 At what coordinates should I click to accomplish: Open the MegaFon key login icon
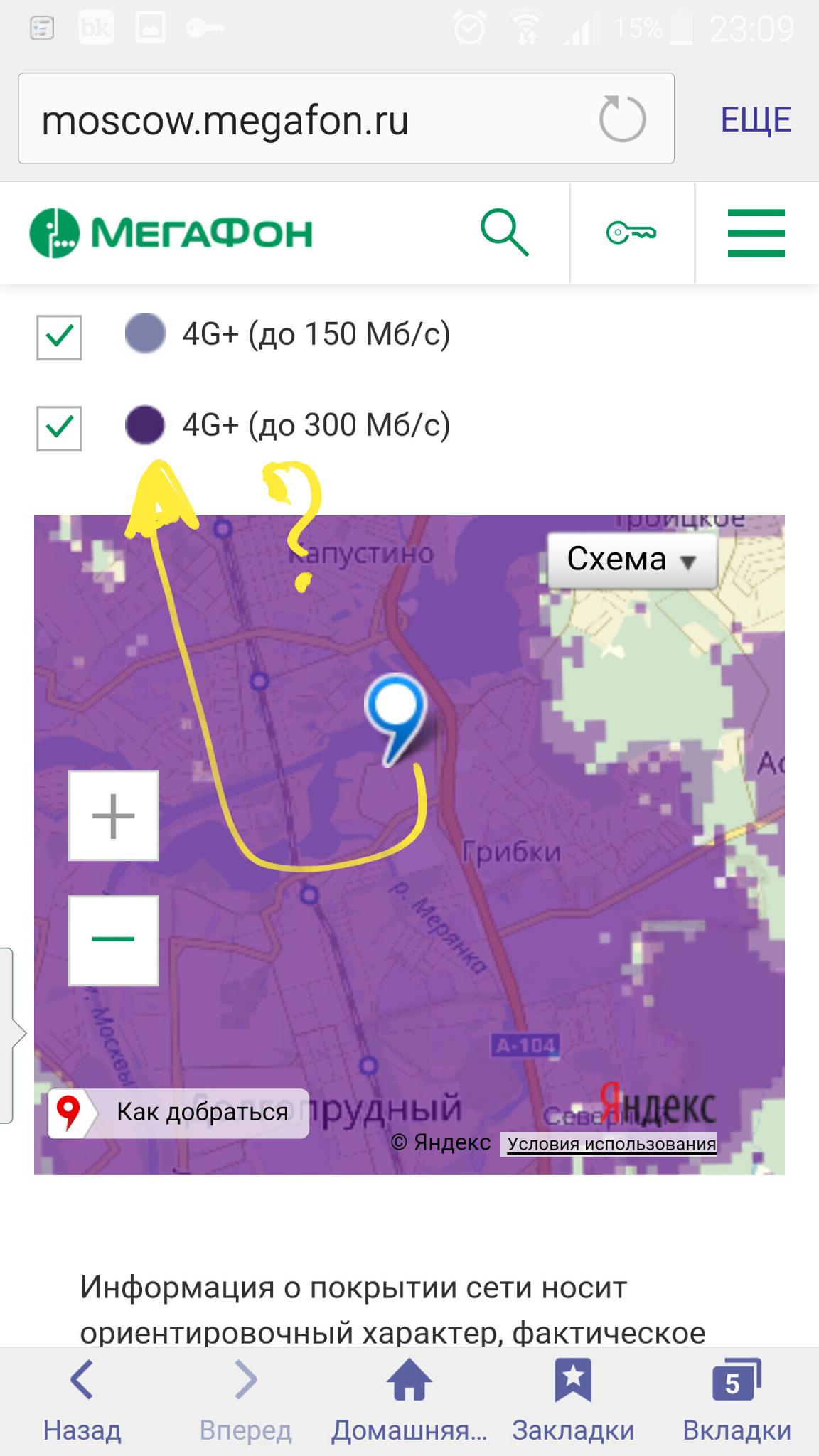pos(631,232)
